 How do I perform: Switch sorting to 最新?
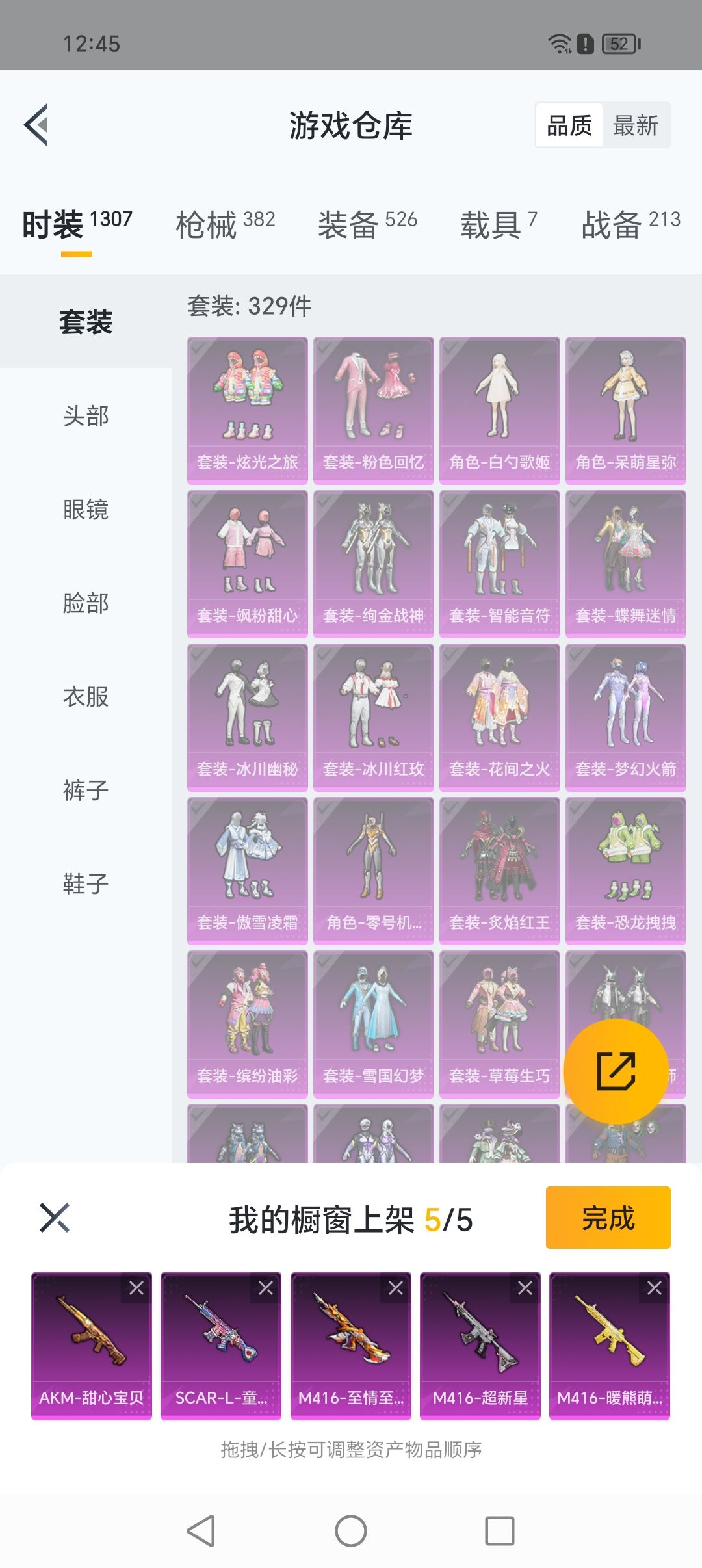pyautogui.click(x=635, y=124)
